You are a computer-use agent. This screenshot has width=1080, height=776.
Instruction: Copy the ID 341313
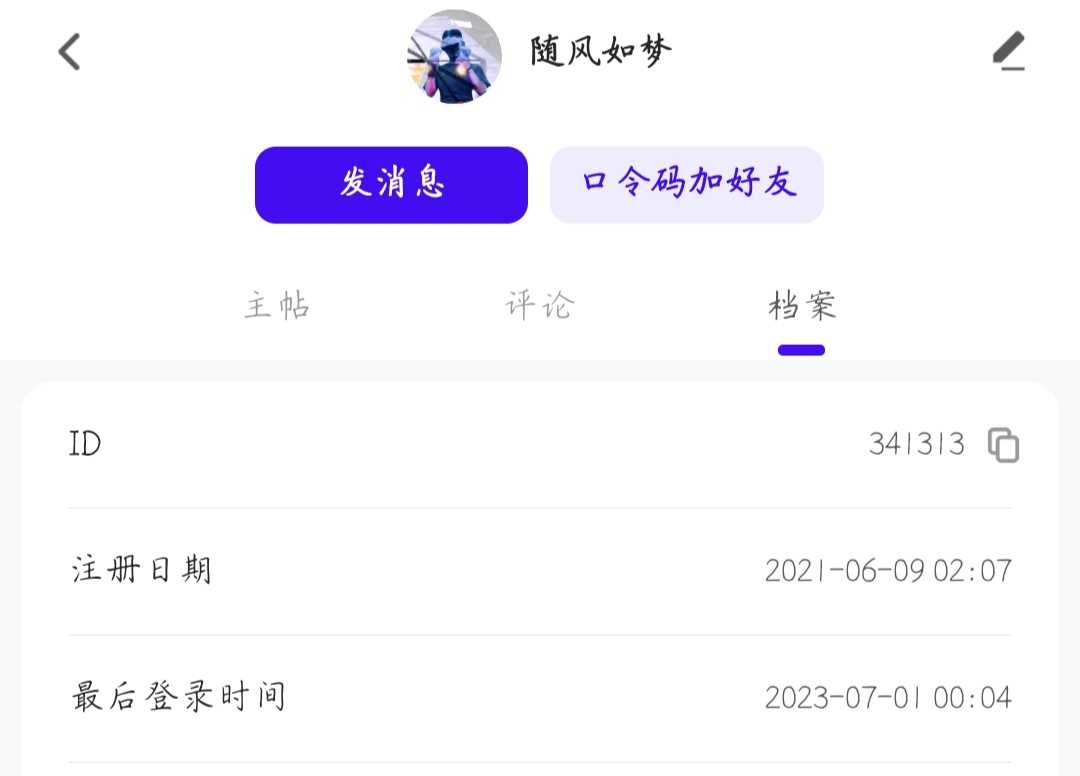(1003, 444)
